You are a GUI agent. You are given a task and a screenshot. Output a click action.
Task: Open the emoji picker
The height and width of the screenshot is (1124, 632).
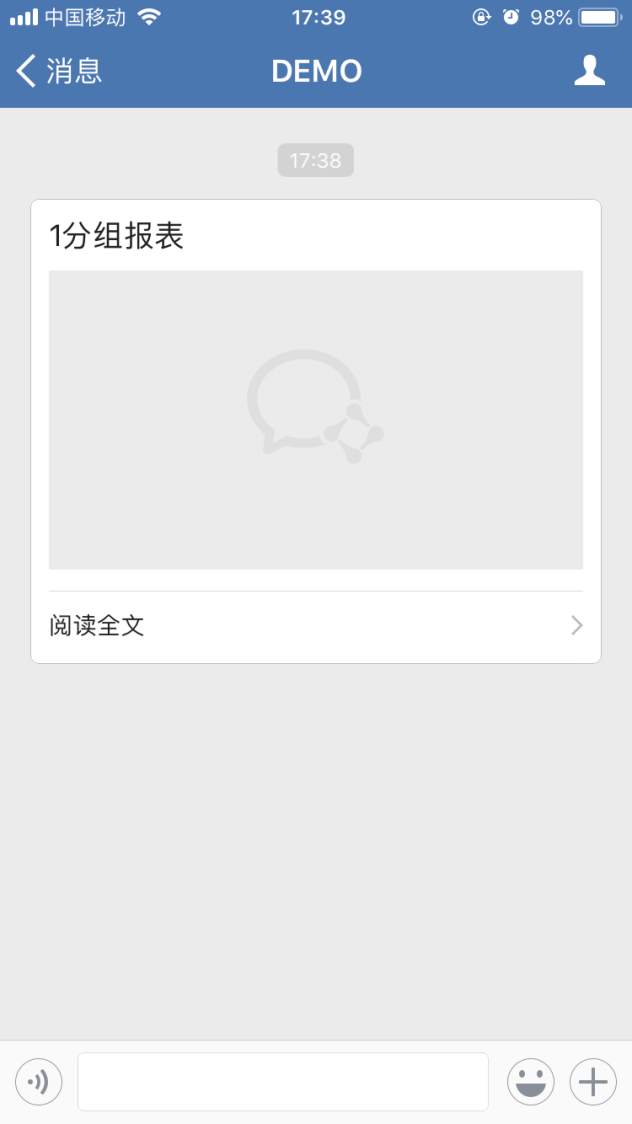click(x=531, y=1082)
